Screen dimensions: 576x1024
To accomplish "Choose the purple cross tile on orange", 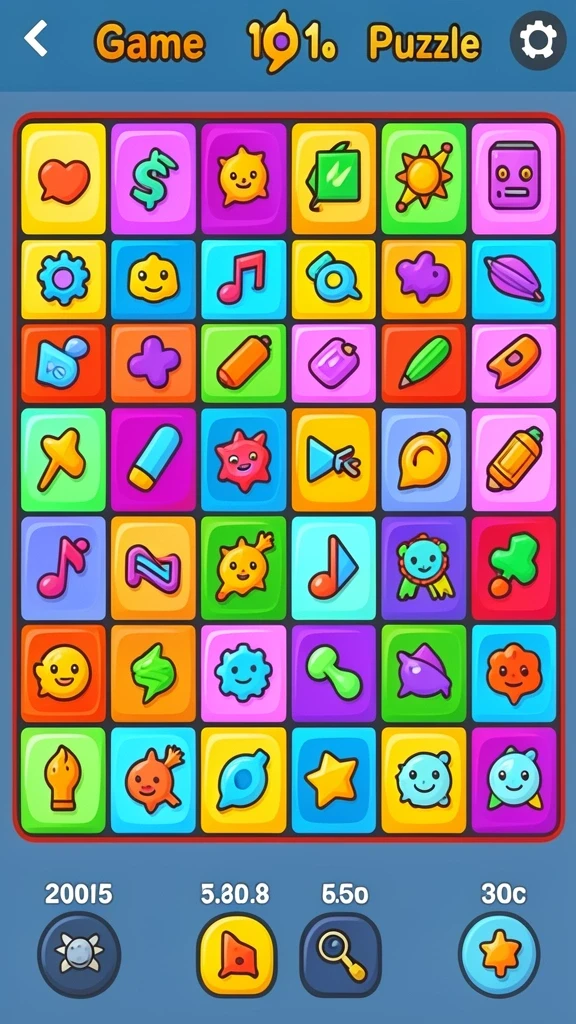I will (153, 363).
